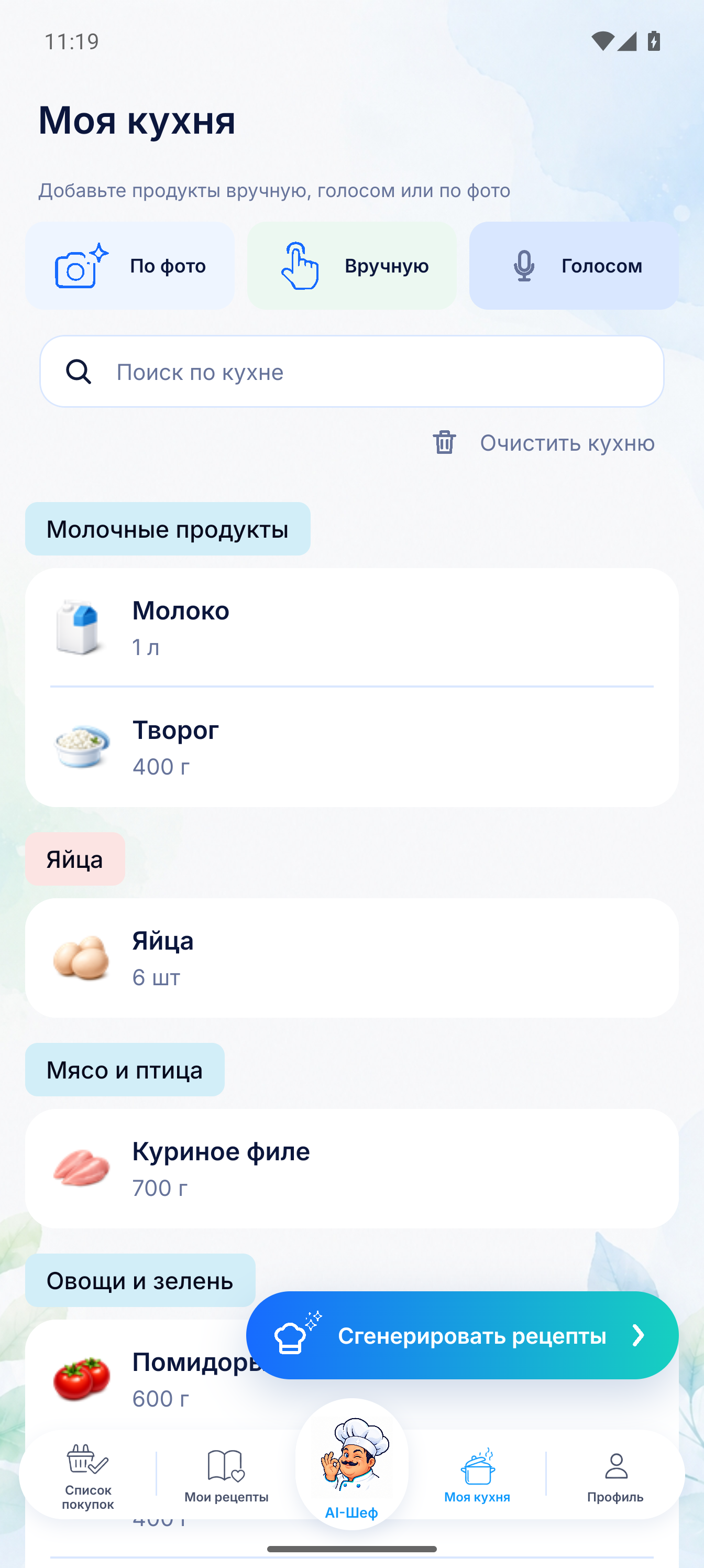Screen dimensions: 704x1568
Task: Open the Творог product row
Action: (x=351, y=747)
